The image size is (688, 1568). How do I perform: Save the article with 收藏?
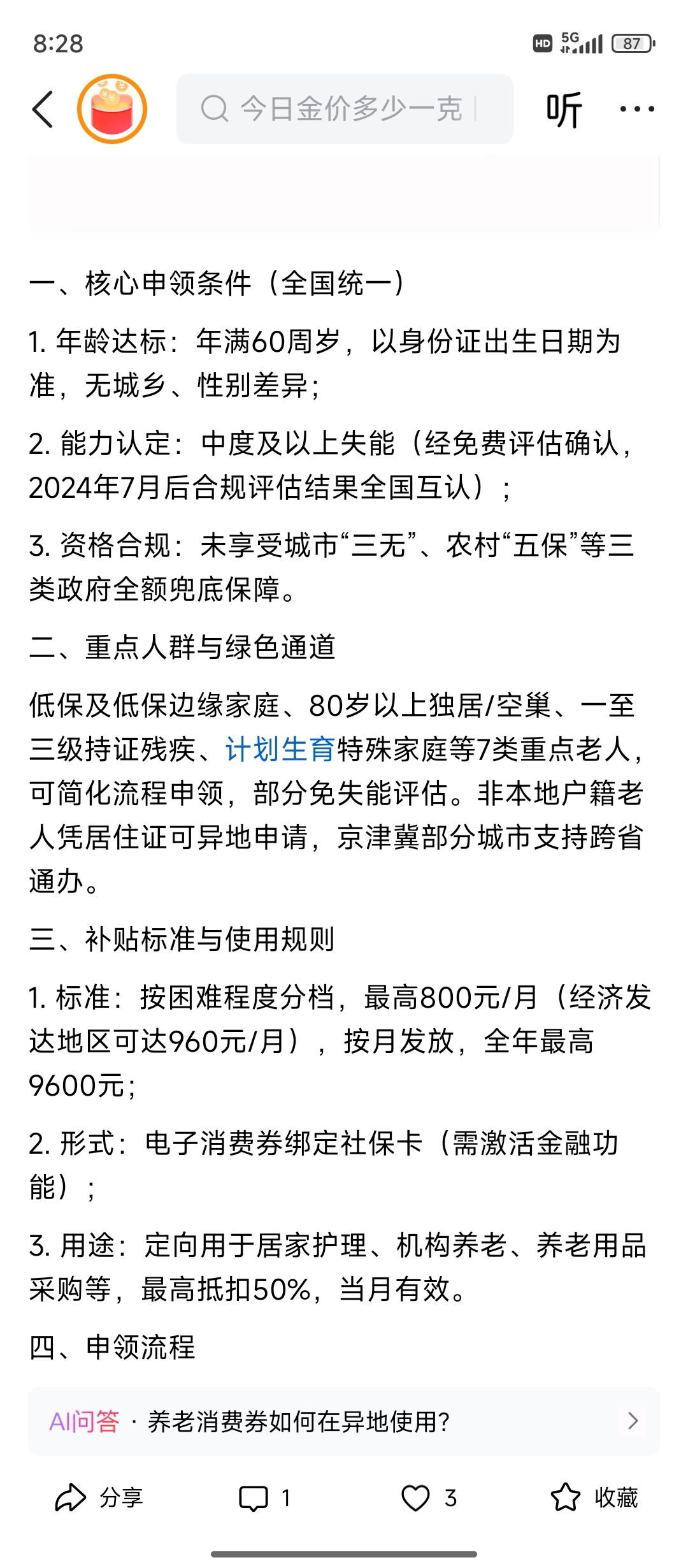tap(594, 1498)
